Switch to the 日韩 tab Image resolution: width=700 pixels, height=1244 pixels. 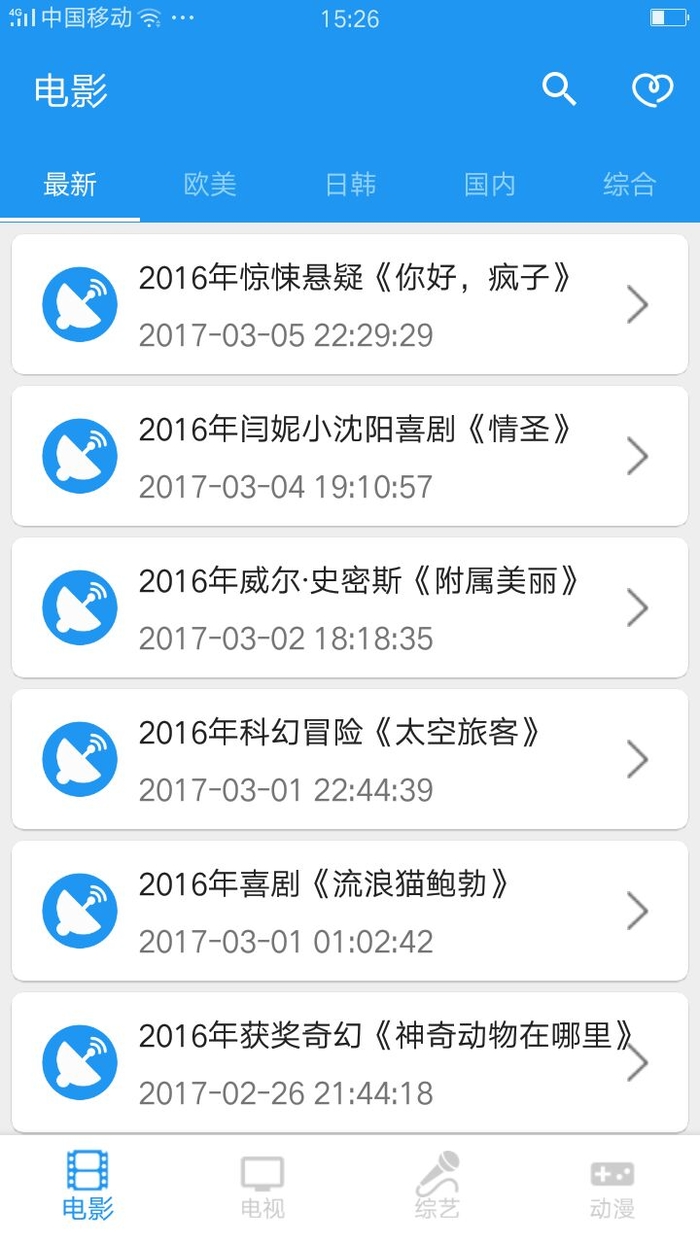point(350,184)
